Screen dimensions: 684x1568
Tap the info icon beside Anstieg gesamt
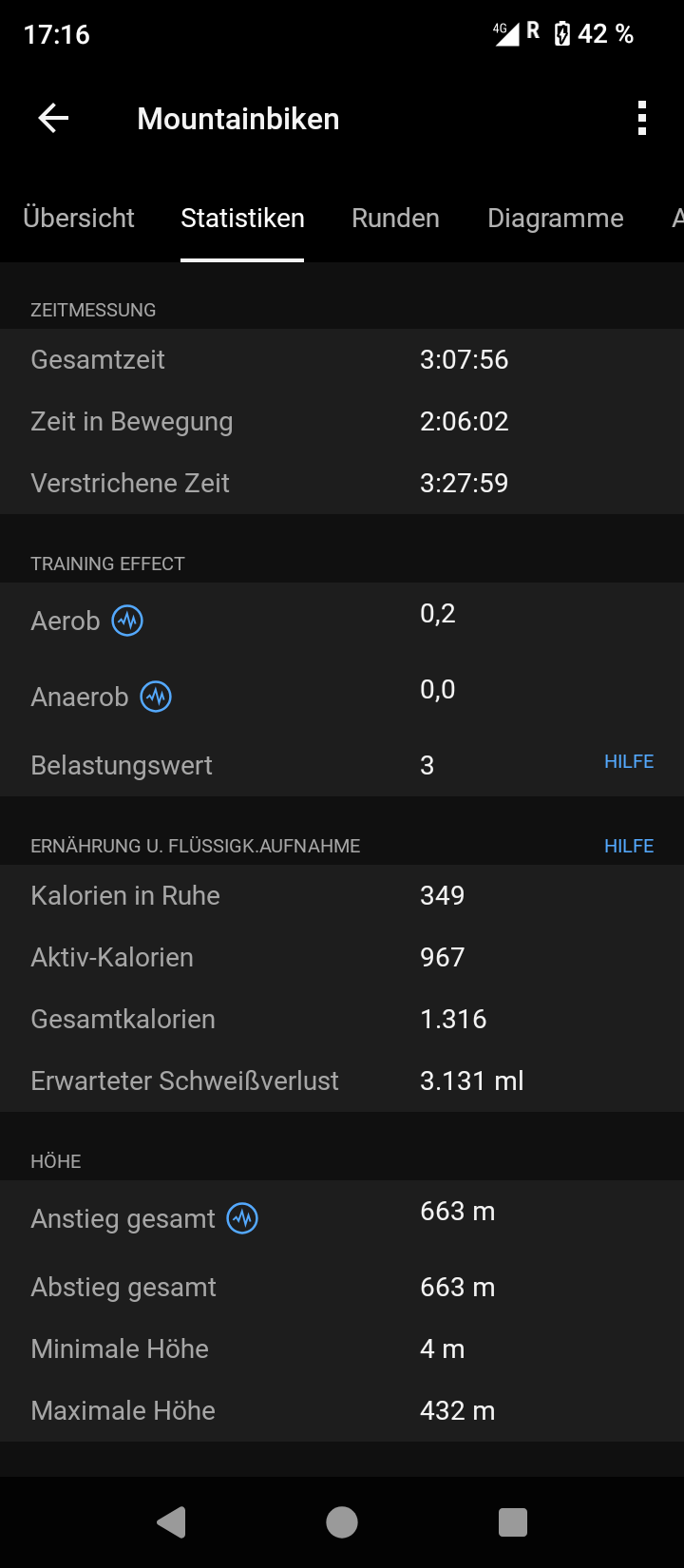point(242,1218)
